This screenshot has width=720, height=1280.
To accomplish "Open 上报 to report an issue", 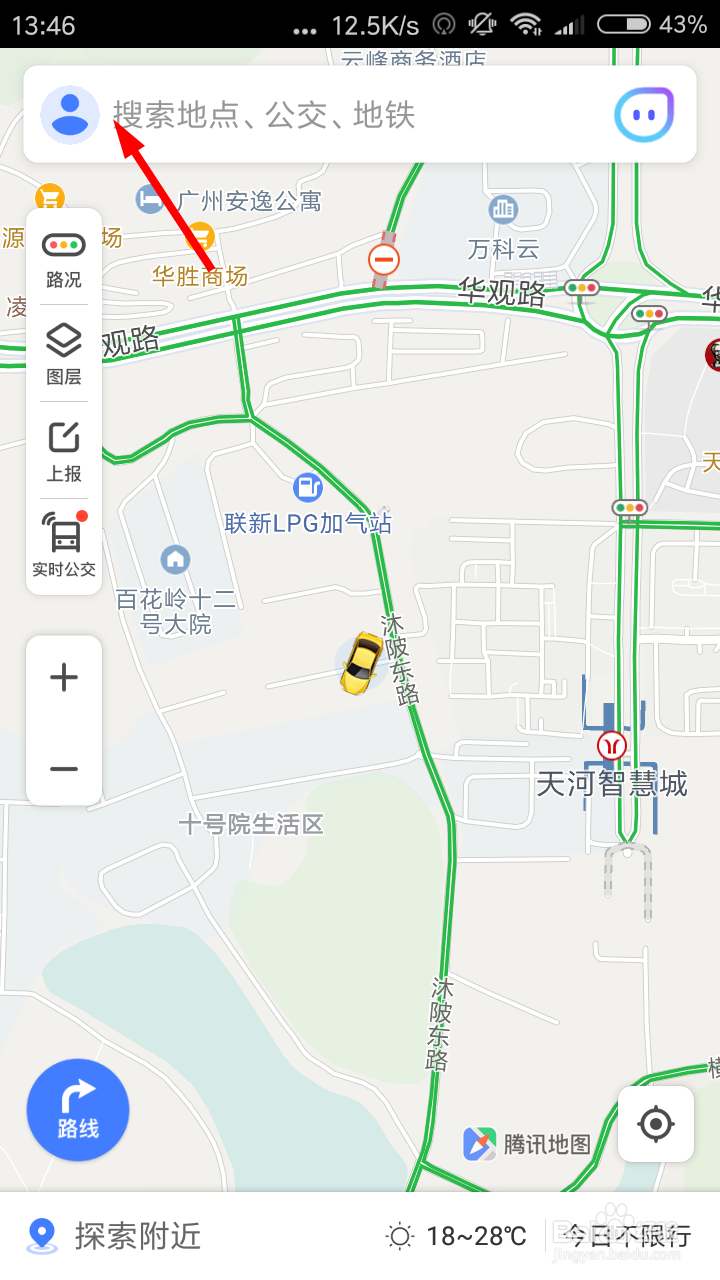I will tap(64, 451).
